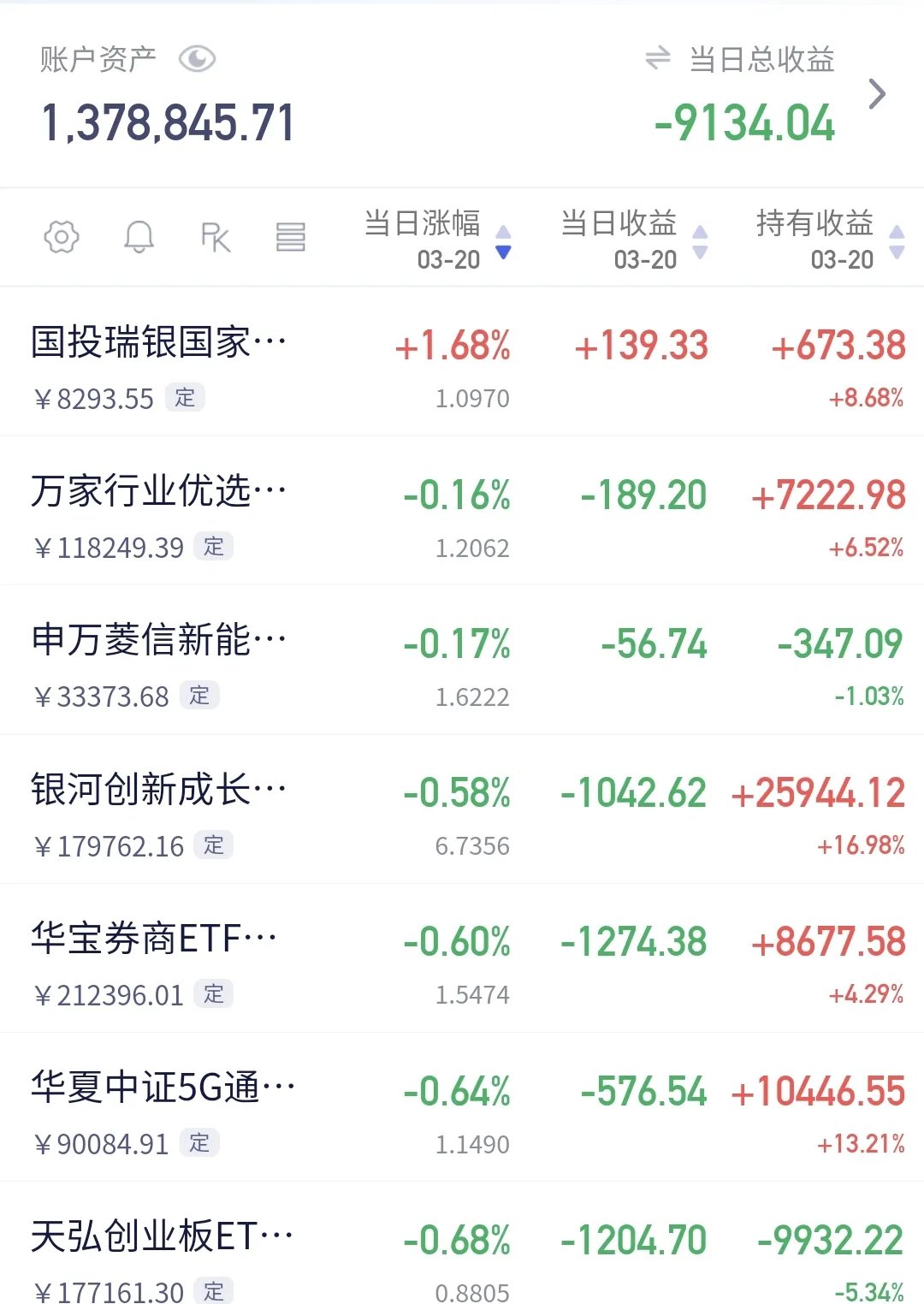
Task: Open the list layout icon next to PK
Action: click(x=292, y=237)
